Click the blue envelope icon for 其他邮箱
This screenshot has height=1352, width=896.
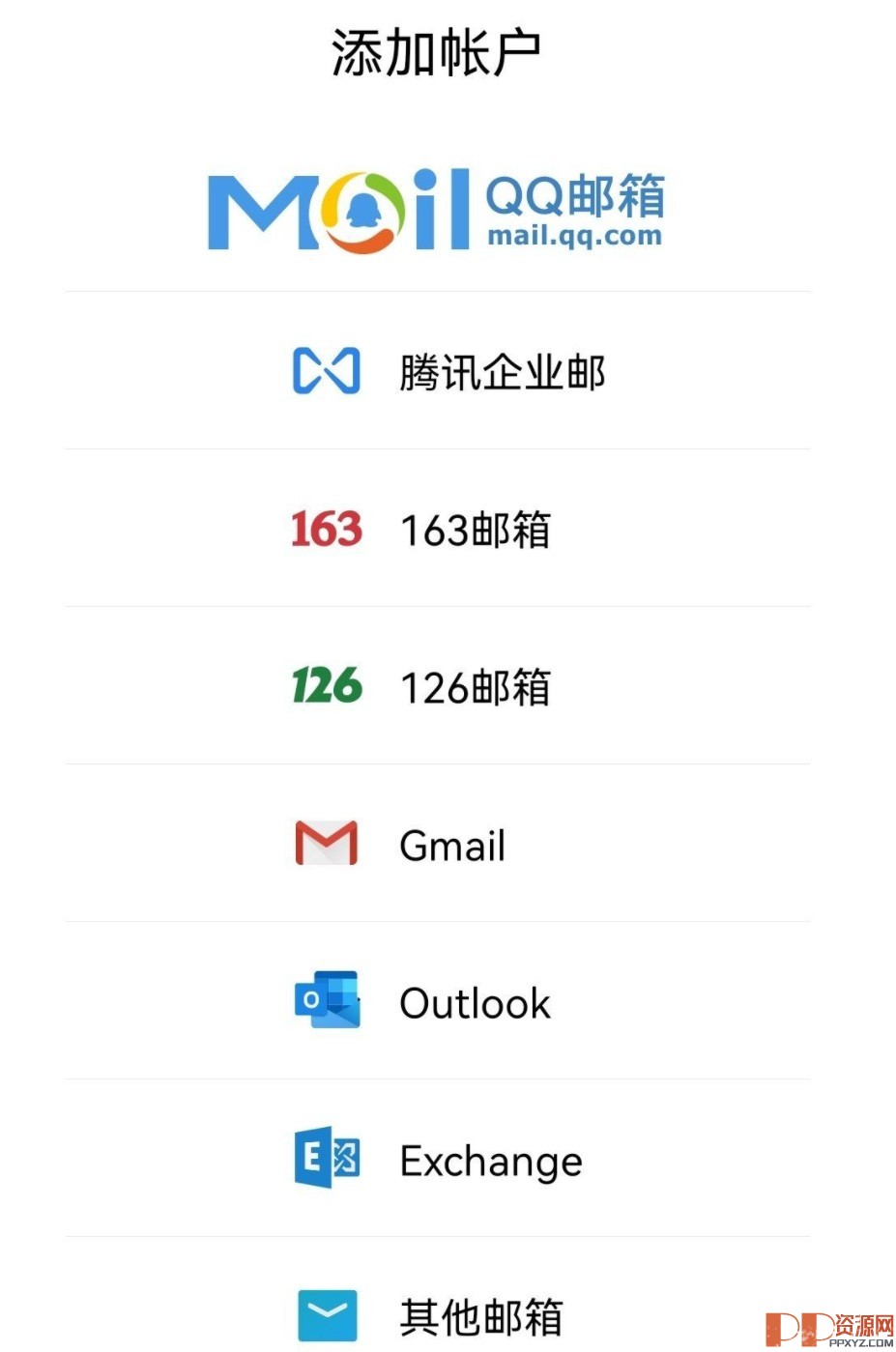coord(326,1314)
